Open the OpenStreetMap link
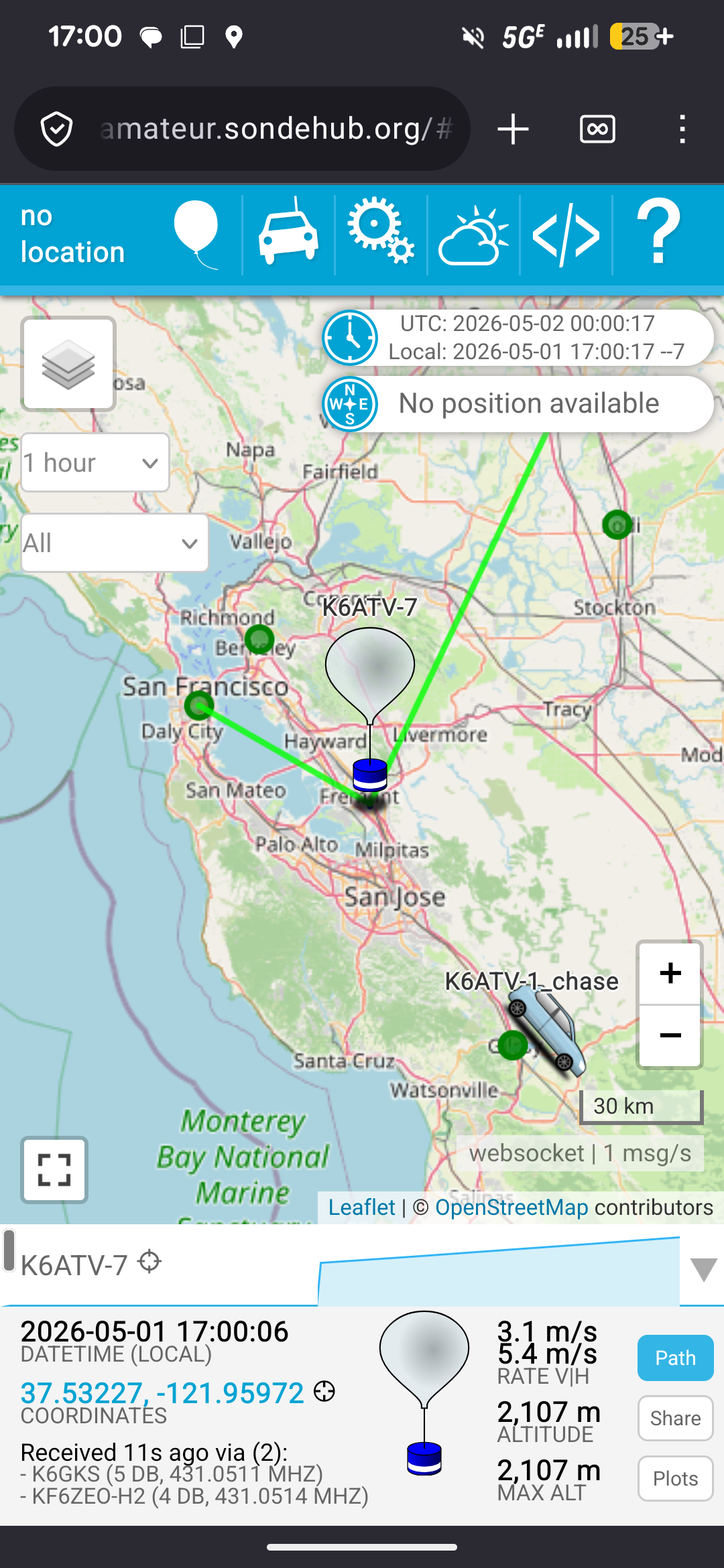Image resolution: width=724 pixels, height=1568 pixels. (x=511, y=1207)
